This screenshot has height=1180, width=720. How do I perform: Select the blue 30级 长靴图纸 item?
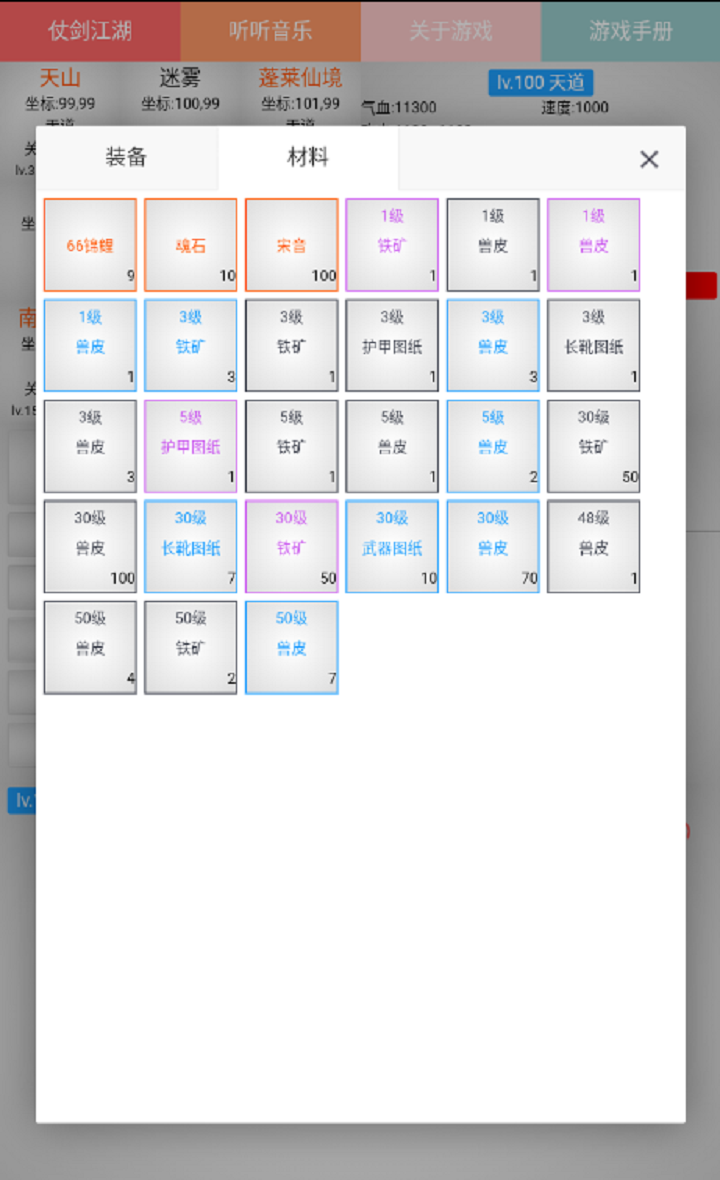click(x=191, y=547)
